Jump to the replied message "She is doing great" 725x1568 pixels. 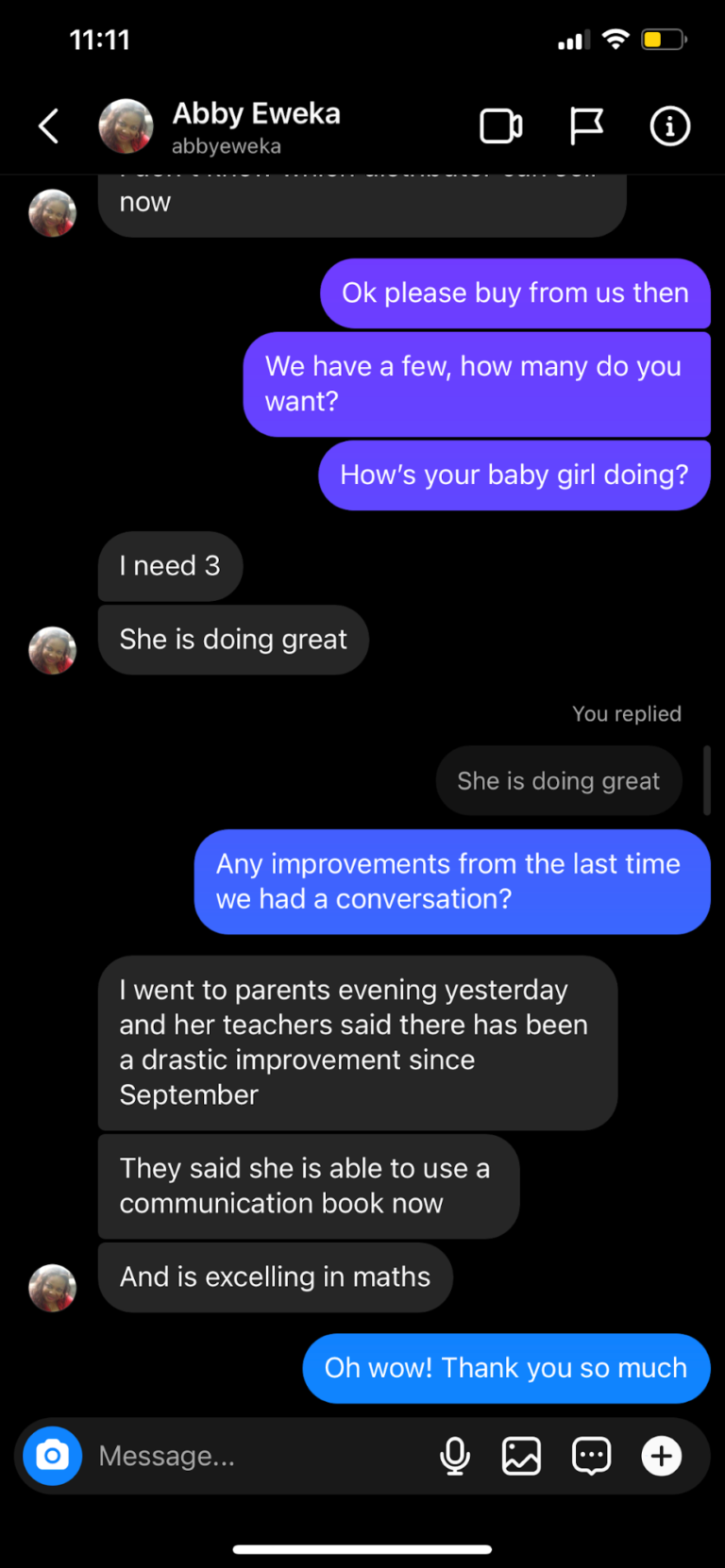point(559,781)
